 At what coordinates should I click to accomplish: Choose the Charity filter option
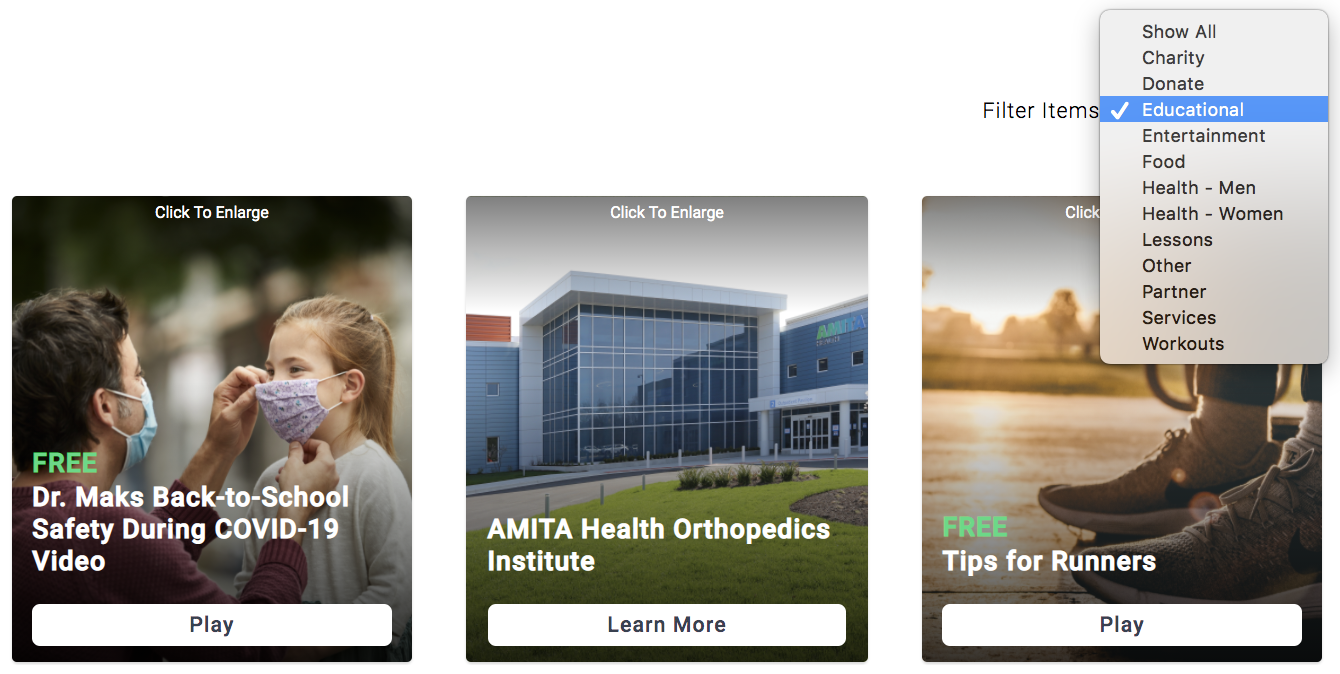[x=1173, y=58]
